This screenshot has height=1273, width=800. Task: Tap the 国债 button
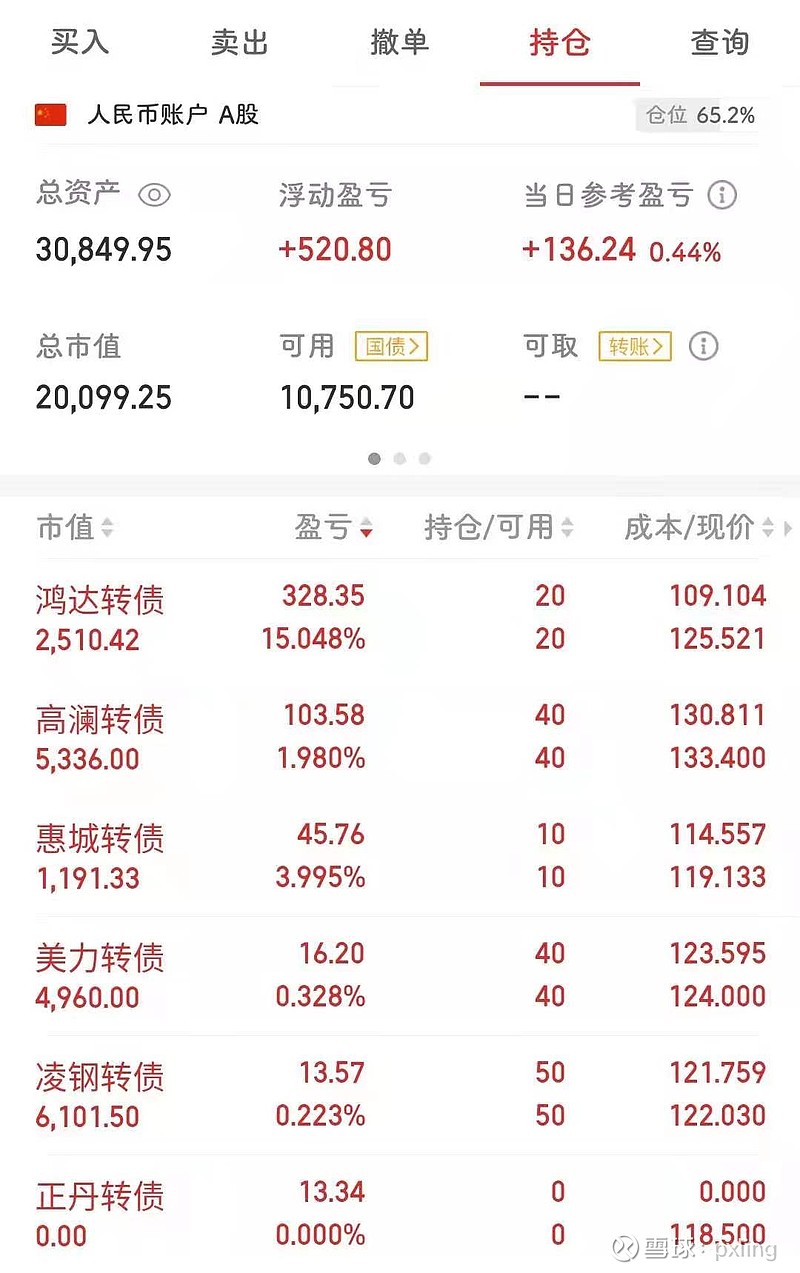[x=390, y=347]
